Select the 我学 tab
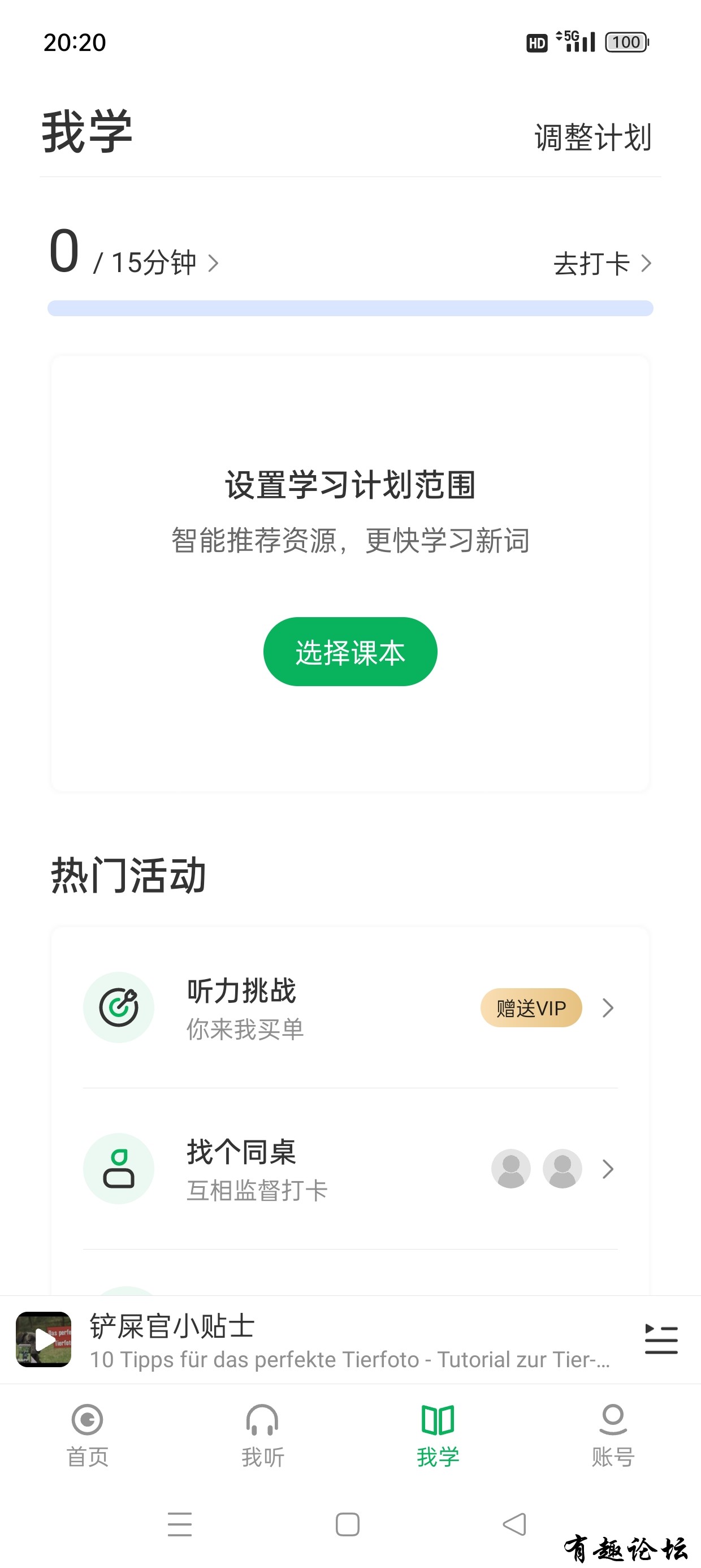 pyautogui.click(x=438, y=1434)
